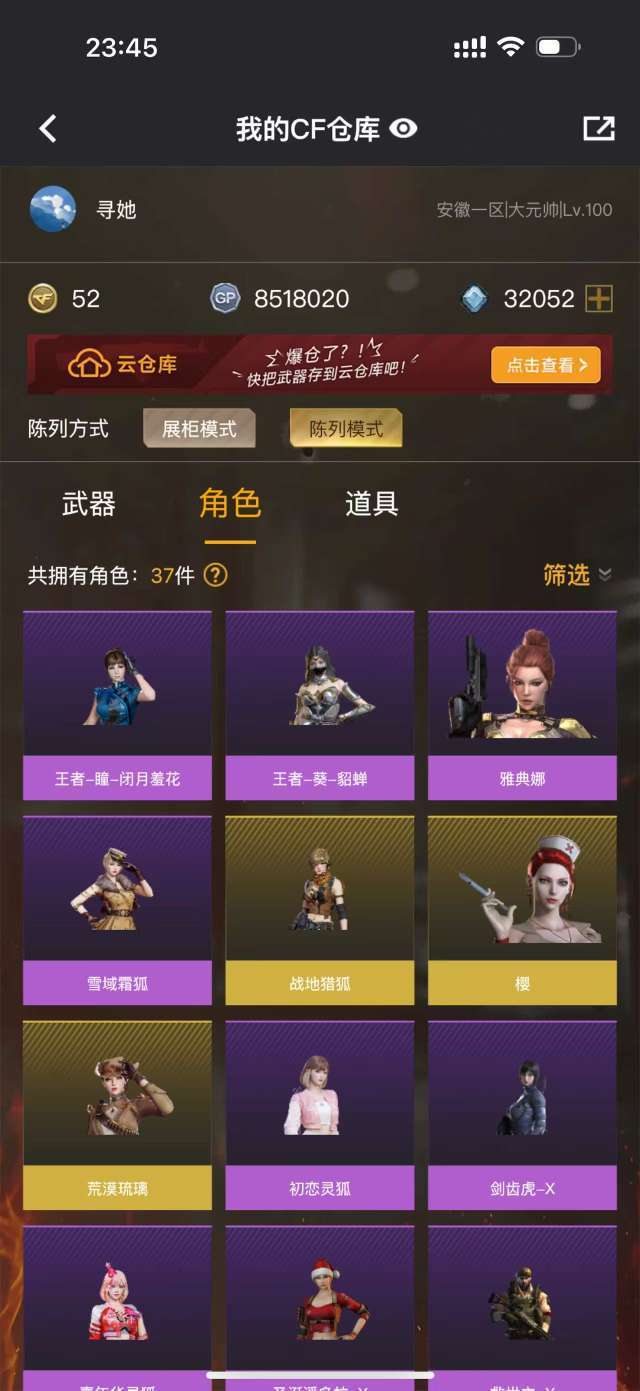Select 陈列模式 display mode
The image size is (640, 1391).
click(346, 429)
